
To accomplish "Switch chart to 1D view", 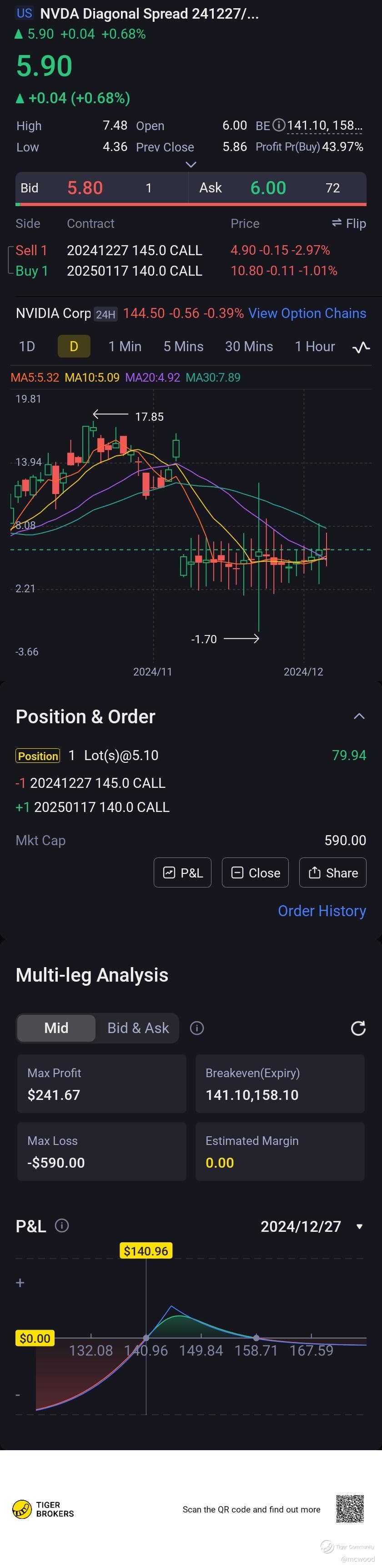I will coord(27,346).
